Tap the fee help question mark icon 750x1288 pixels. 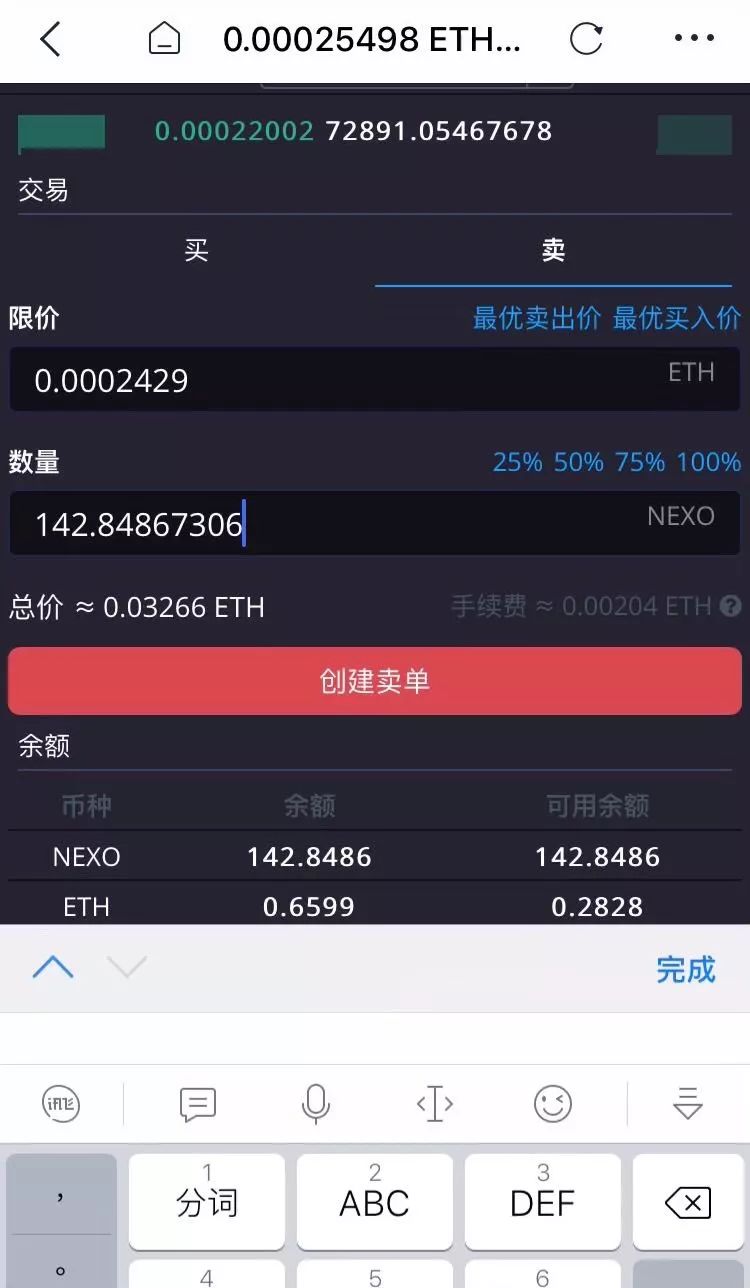(731, 607)
